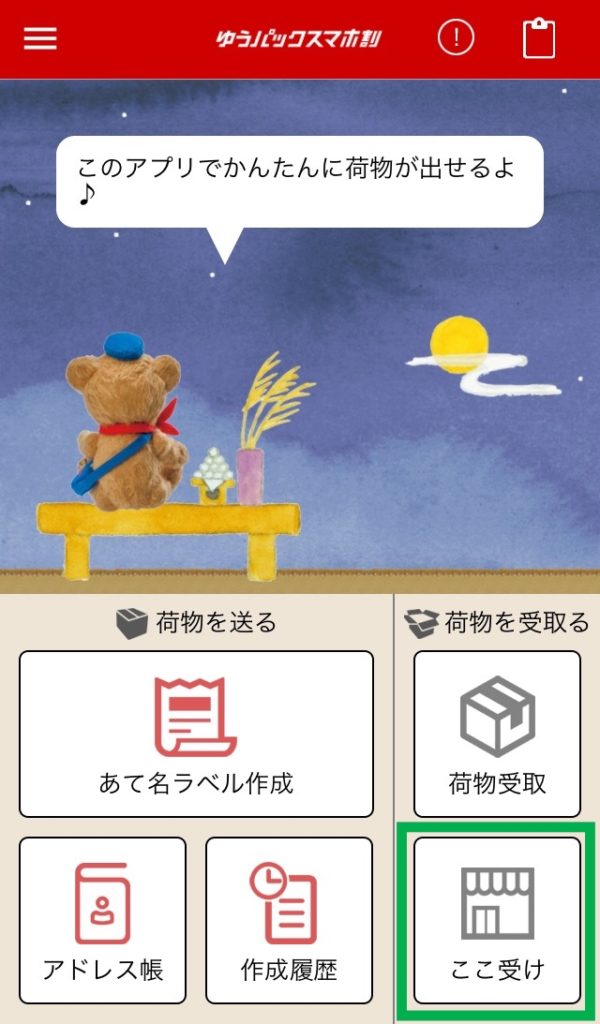The height and width of the screenshot is (1024, 600).
Task: Open the clipboard icon in header
Action: point(539,39)
